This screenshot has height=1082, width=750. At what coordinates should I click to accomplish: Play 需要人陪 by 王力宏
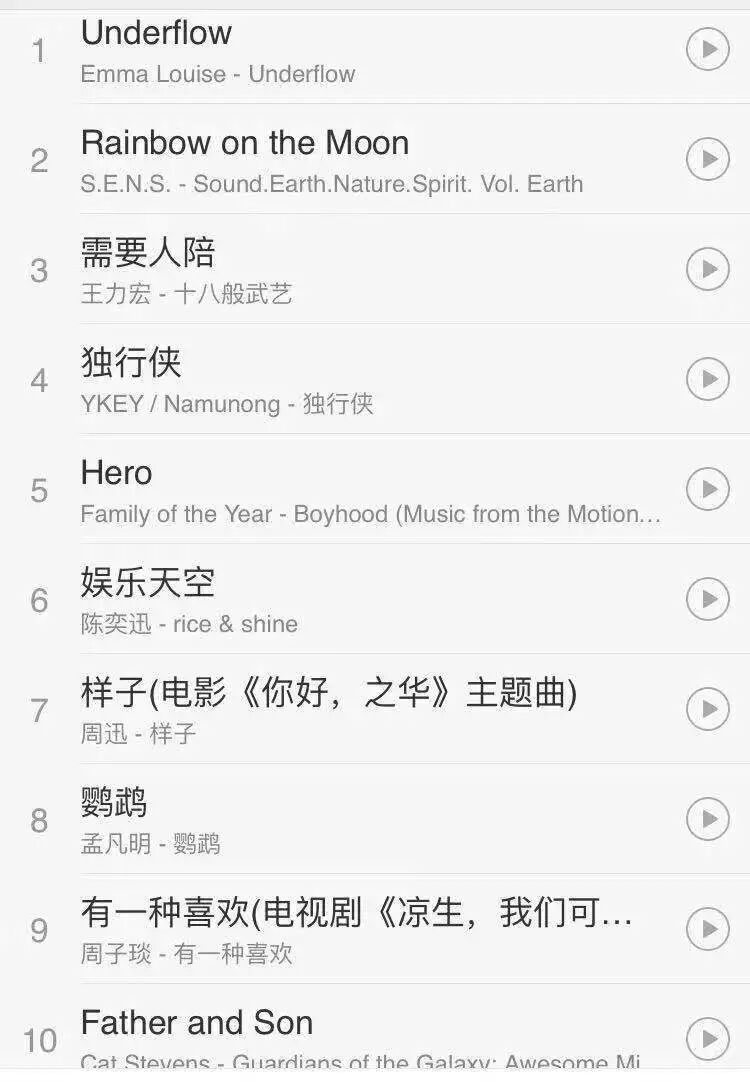pos(707,269)
